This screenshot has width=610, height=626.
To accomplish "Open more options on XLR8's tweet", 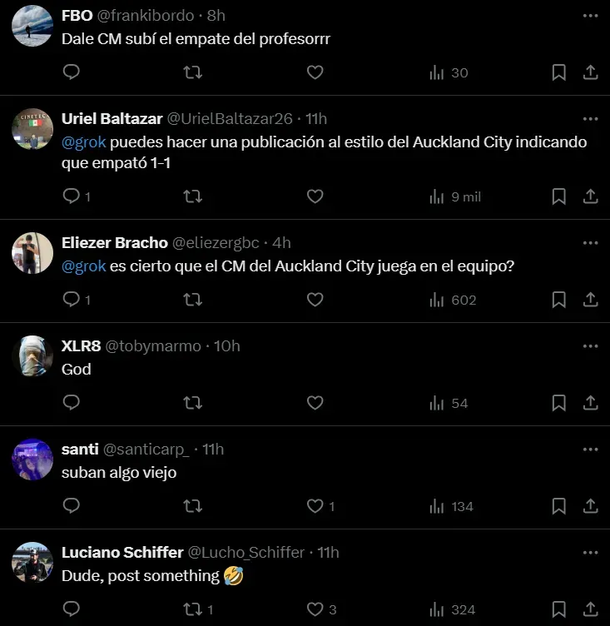I will [587, 346].
